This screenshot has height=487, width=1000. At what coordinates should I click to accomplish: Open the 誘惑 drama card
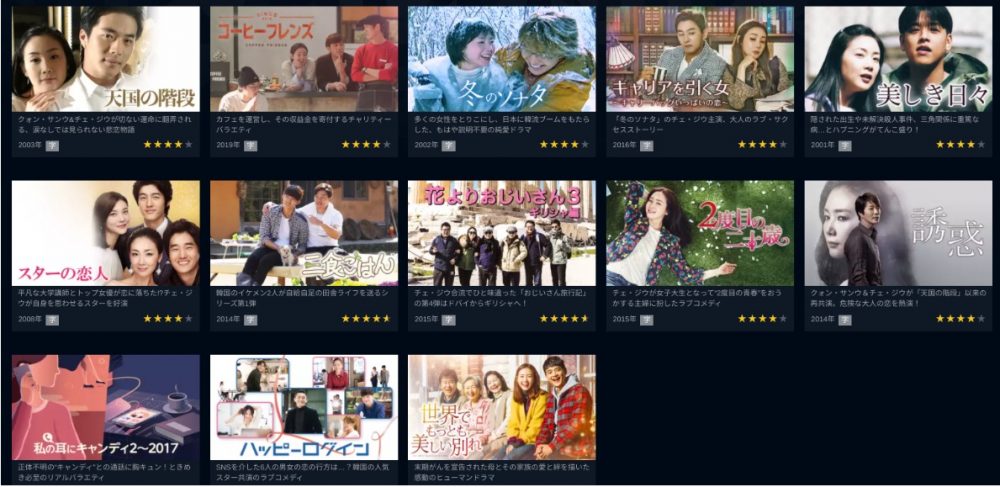point(897,233)
